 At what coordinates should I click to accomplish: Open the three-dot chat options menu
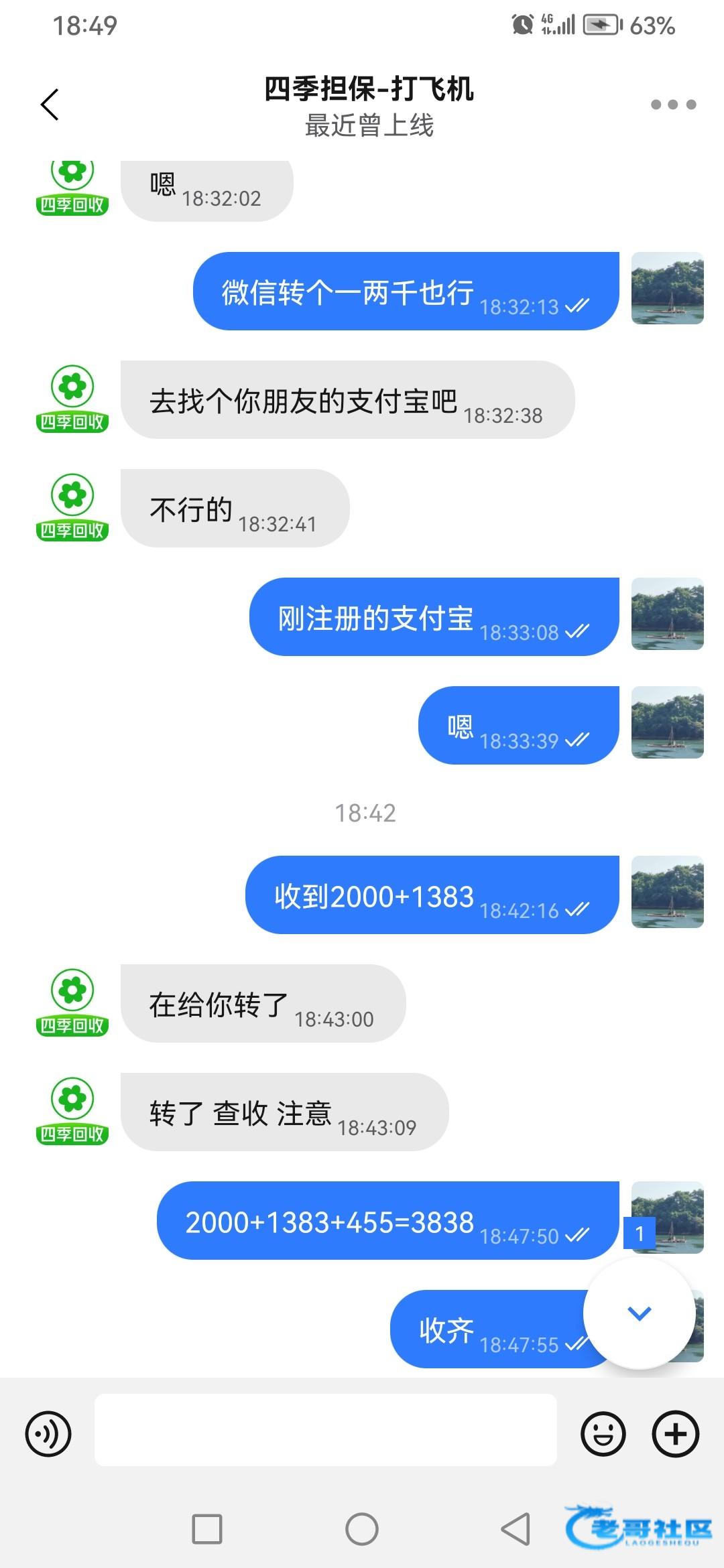pos(673,105)
